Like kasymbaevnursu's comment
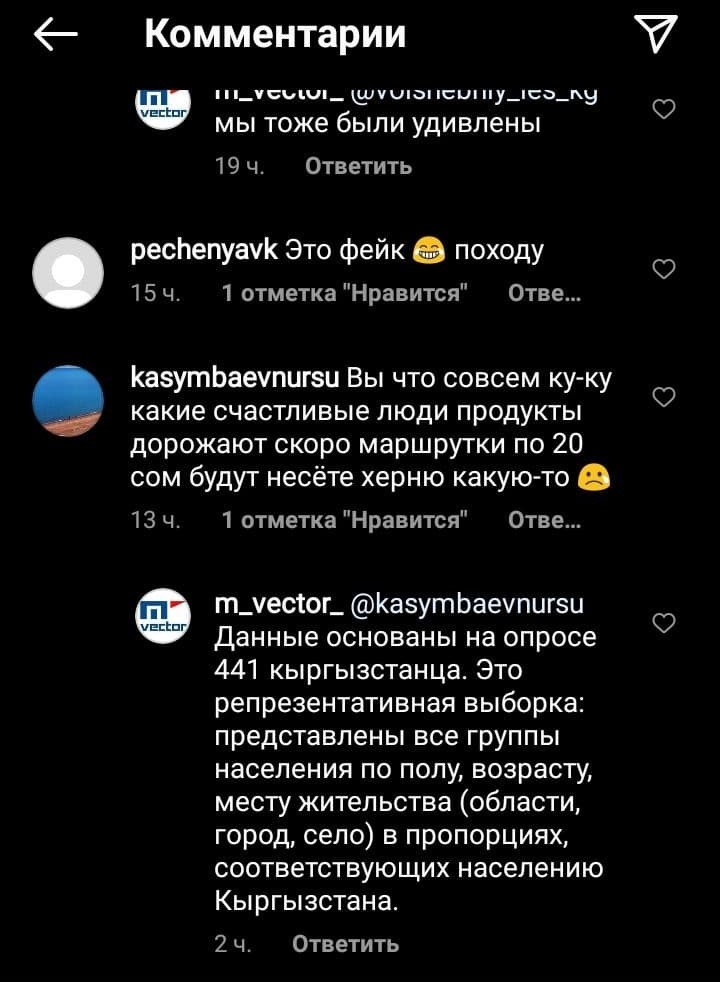 [664, 397]
